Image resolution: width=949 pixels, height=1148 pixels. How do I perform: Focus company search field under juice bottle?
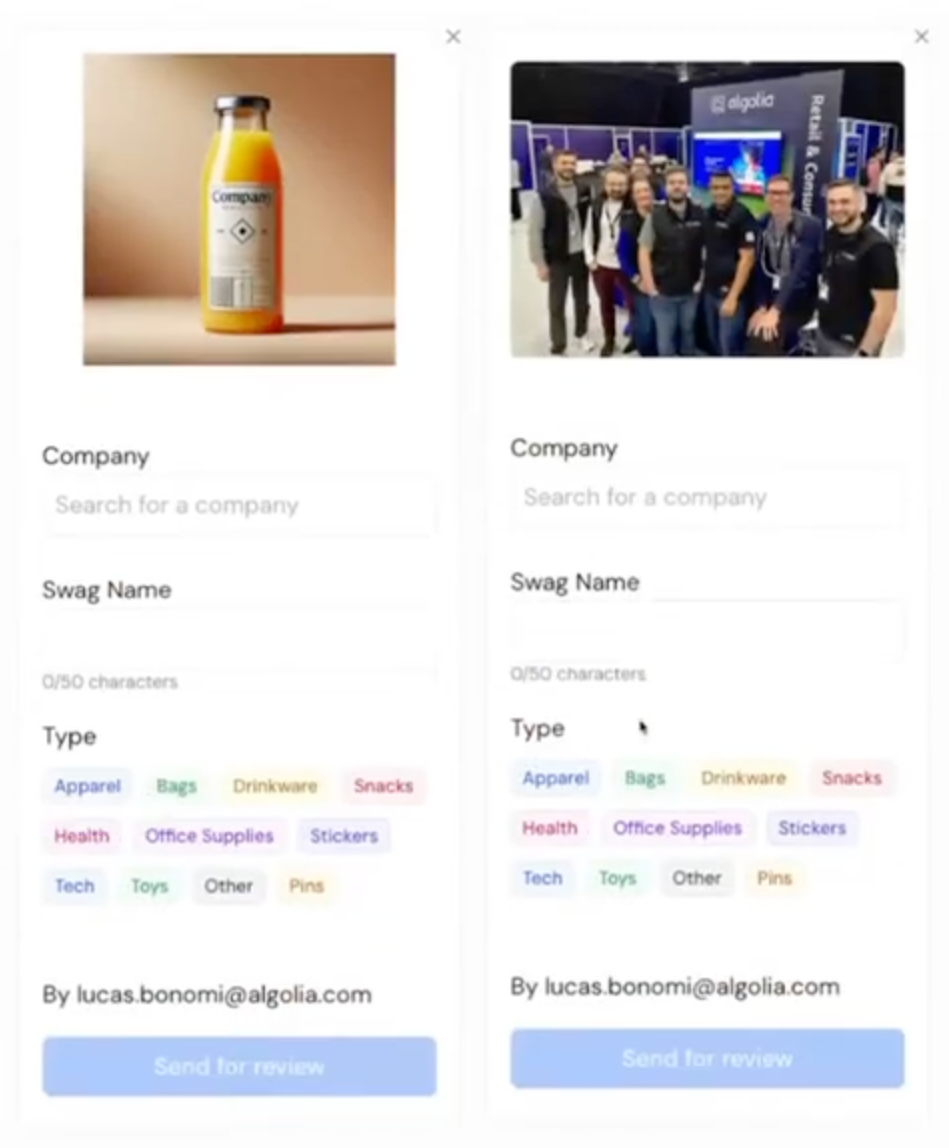point(238,505)
